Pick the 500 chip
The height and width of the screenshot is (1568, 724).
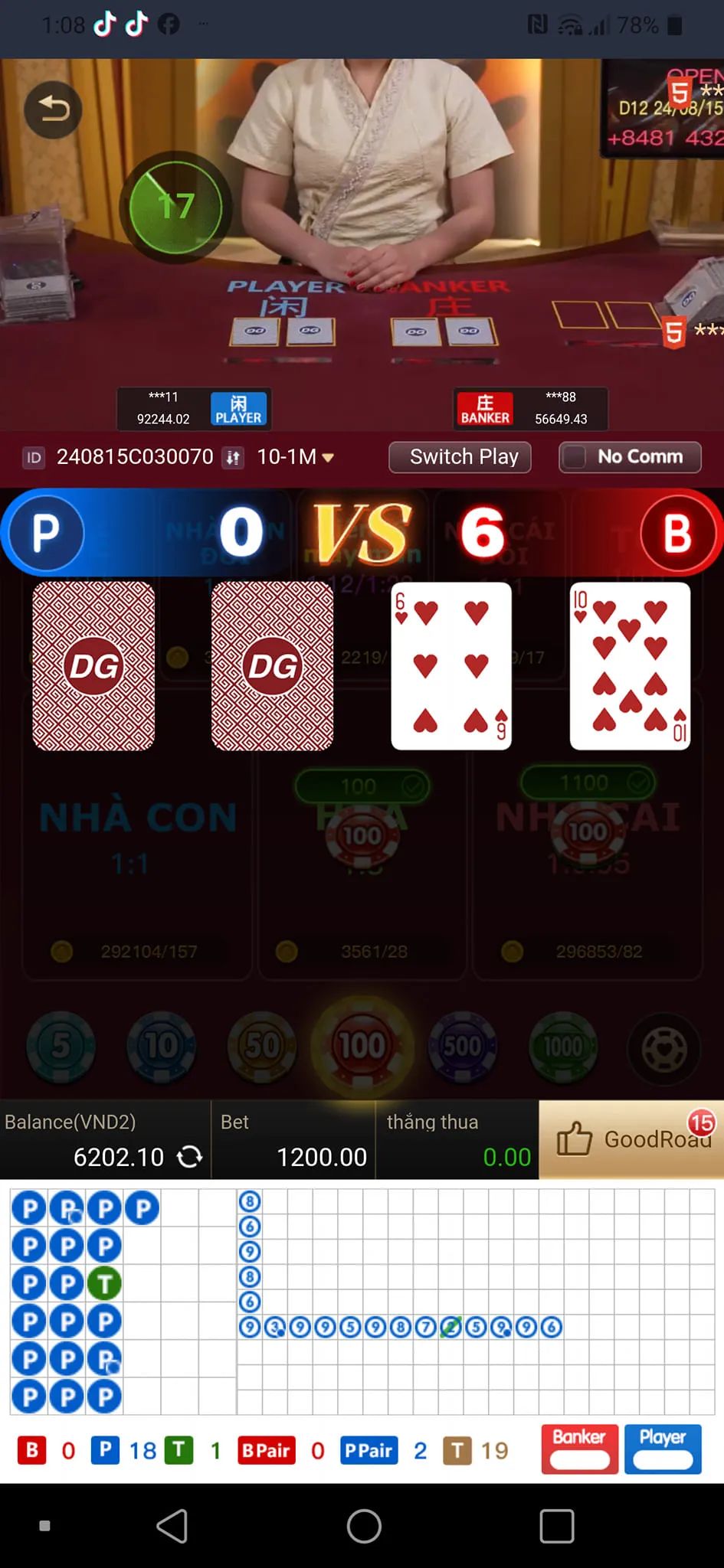(463, 1046)
